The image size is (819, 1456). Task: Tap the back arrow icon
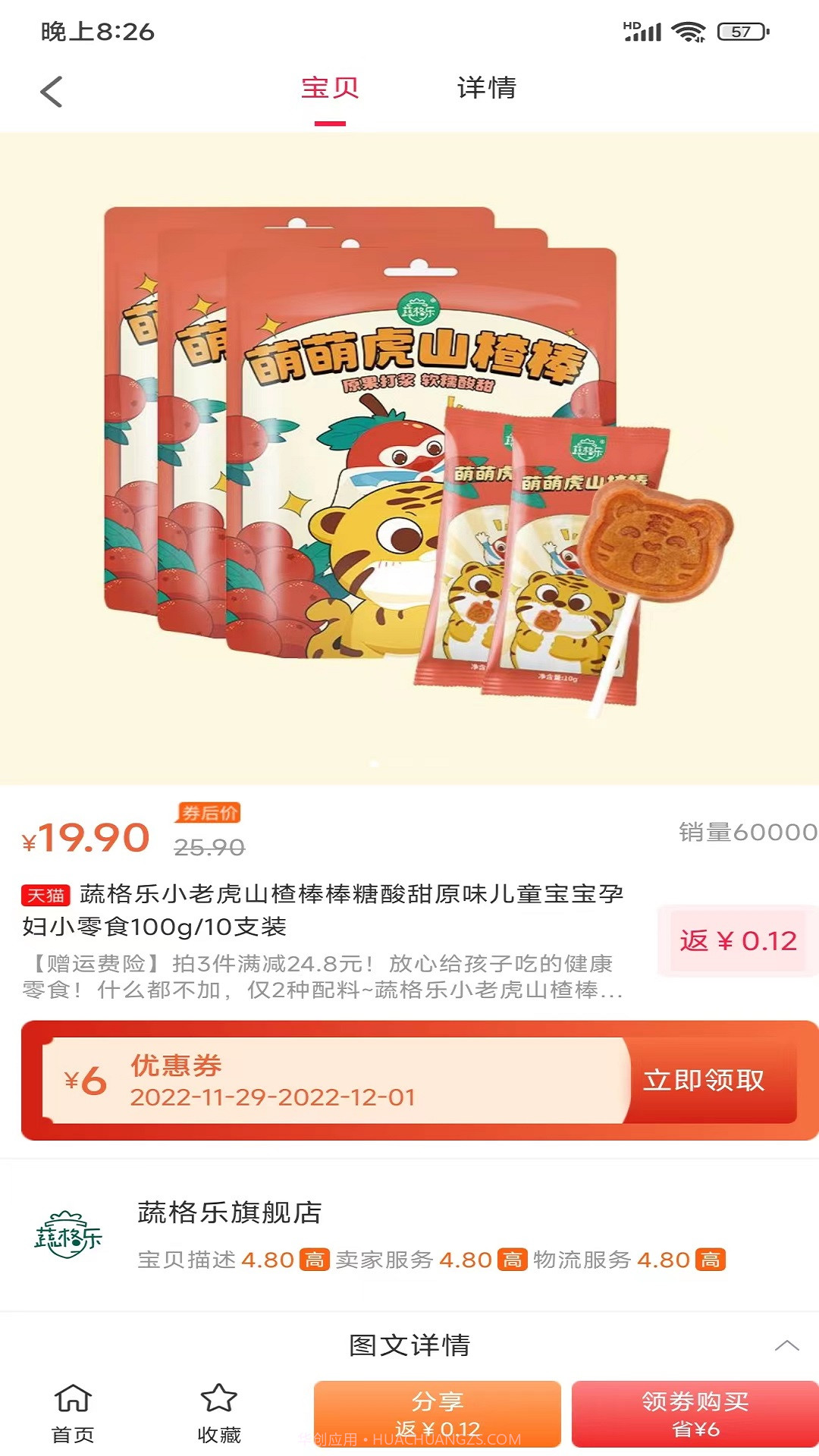point(51,90)
